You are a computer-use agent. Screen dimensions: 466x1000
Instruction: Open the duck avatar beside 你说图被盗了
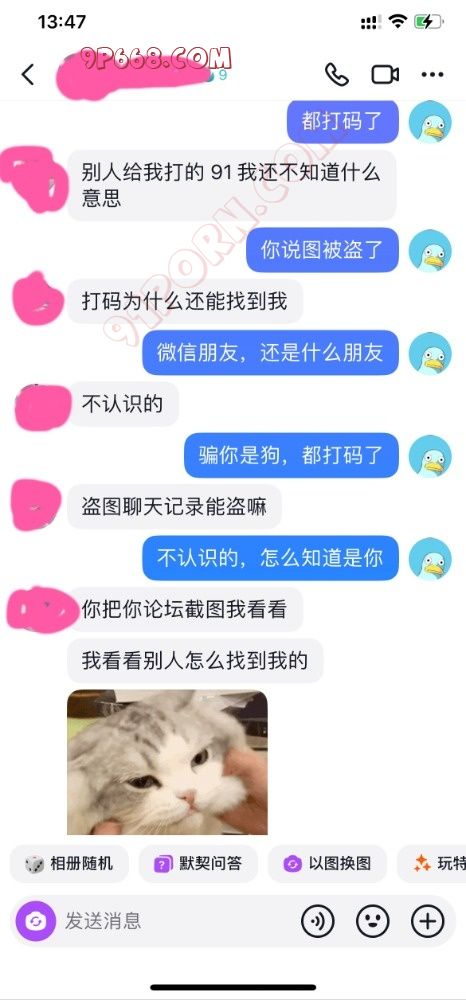[x=430, y=251]
